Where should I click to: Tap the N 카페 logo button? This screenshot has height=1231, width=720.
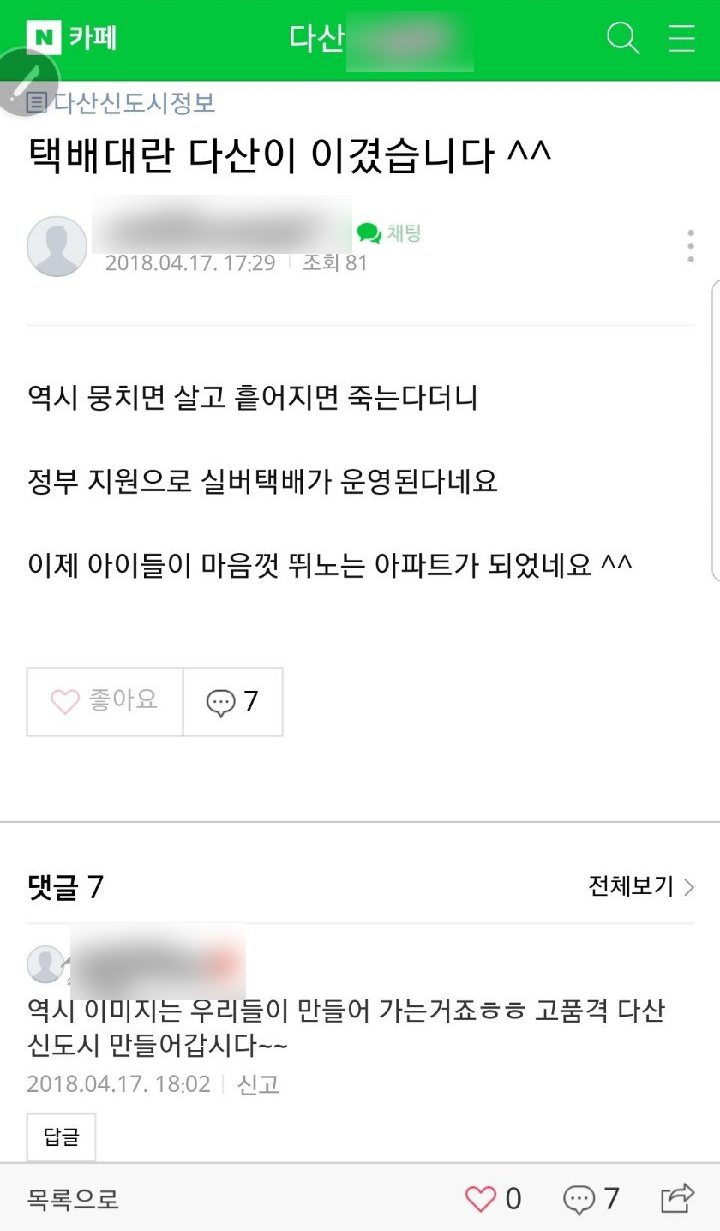pos(73,38)
